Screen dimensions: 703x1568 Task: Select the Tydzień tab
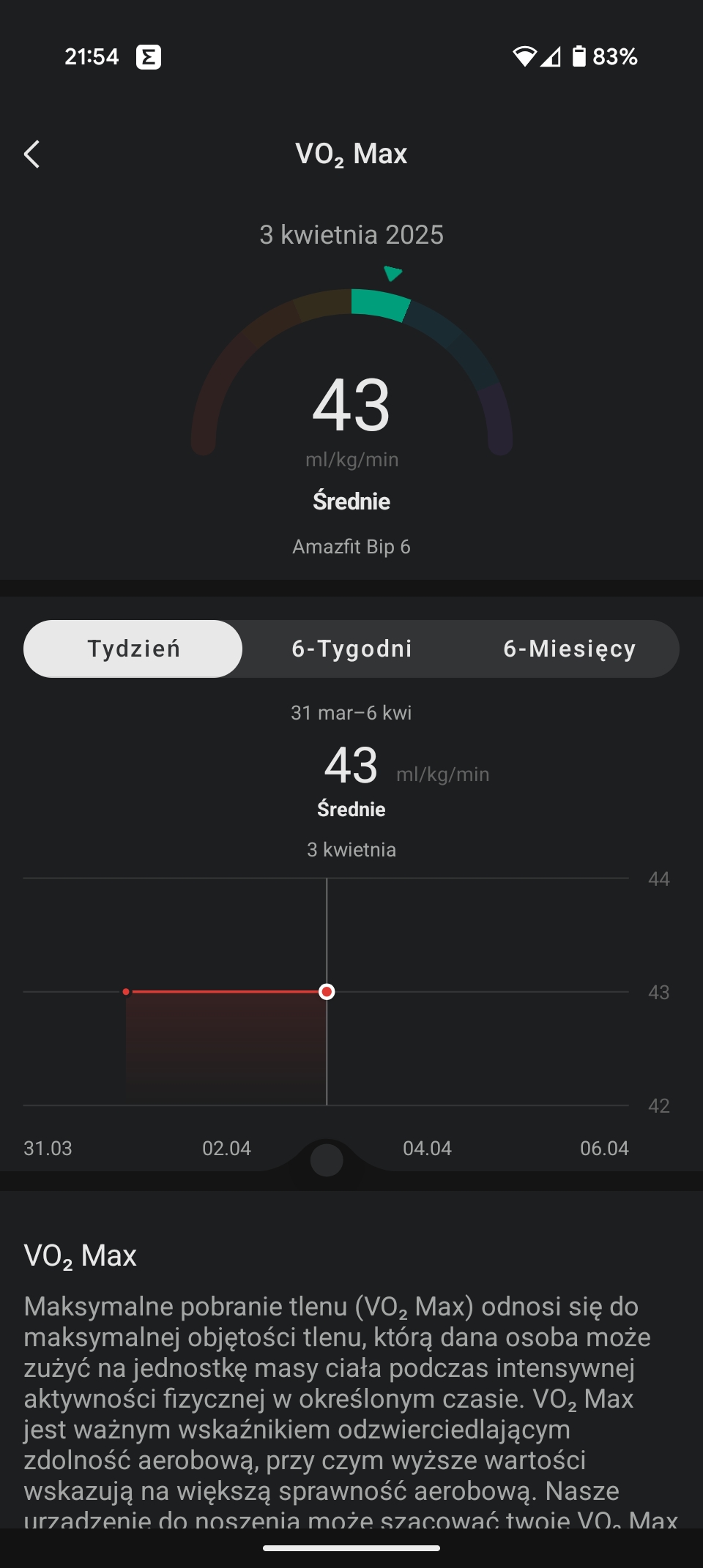pyautogui.click(x=133, y=649)
